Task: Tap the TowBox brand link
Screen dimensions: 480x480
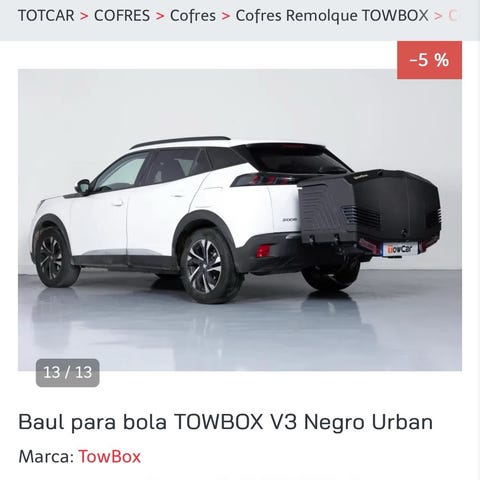Action: [x=109, y=456]
